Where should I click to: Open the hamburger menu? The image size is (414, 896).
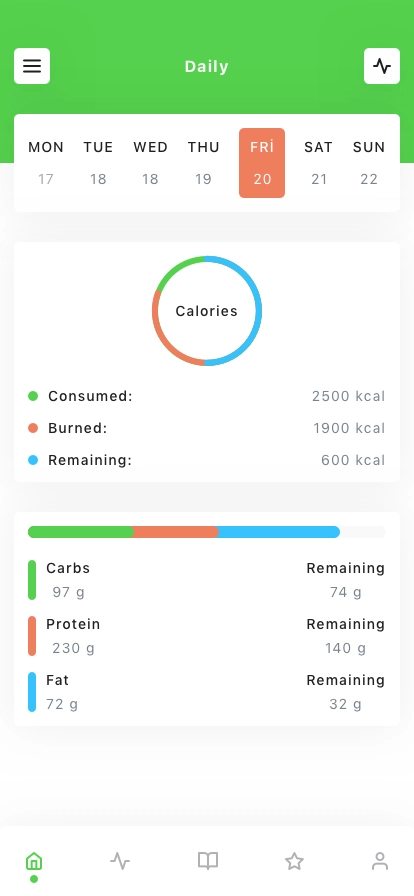pyautogui.click(x=32, y=66)
